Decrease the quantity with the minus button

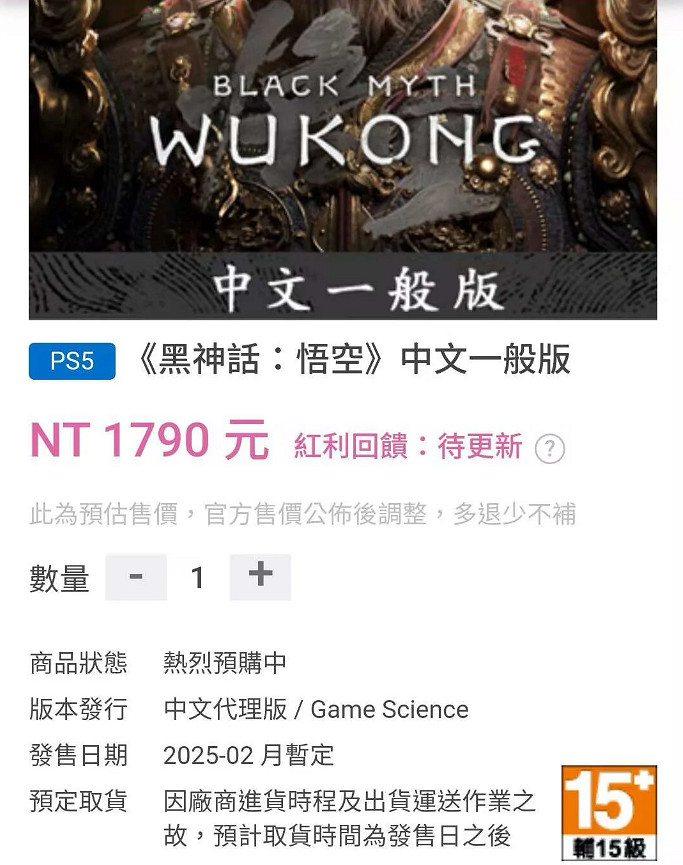136,577
